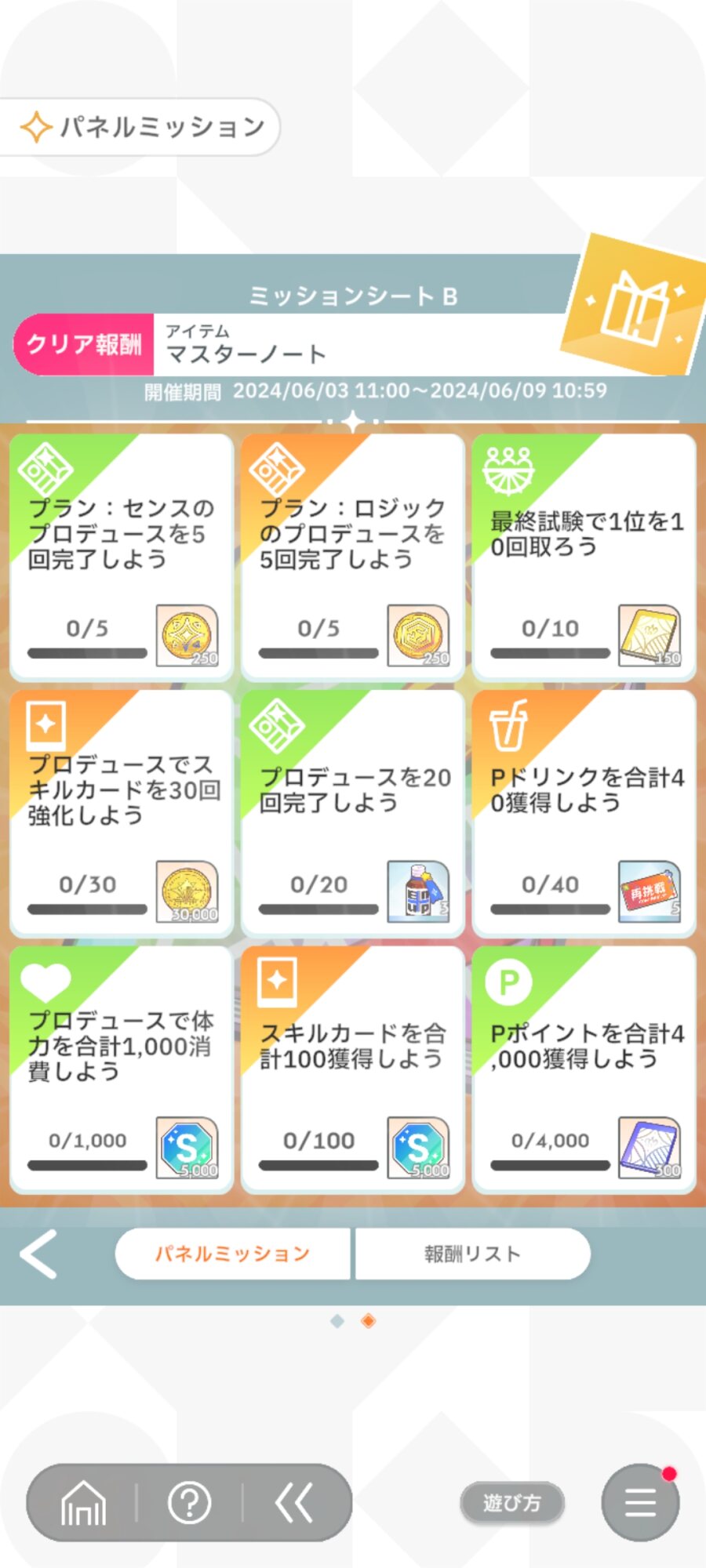Open the 最終試験で1位 mission panel
The image size is (706, 1568).
(x=584, y=557)
